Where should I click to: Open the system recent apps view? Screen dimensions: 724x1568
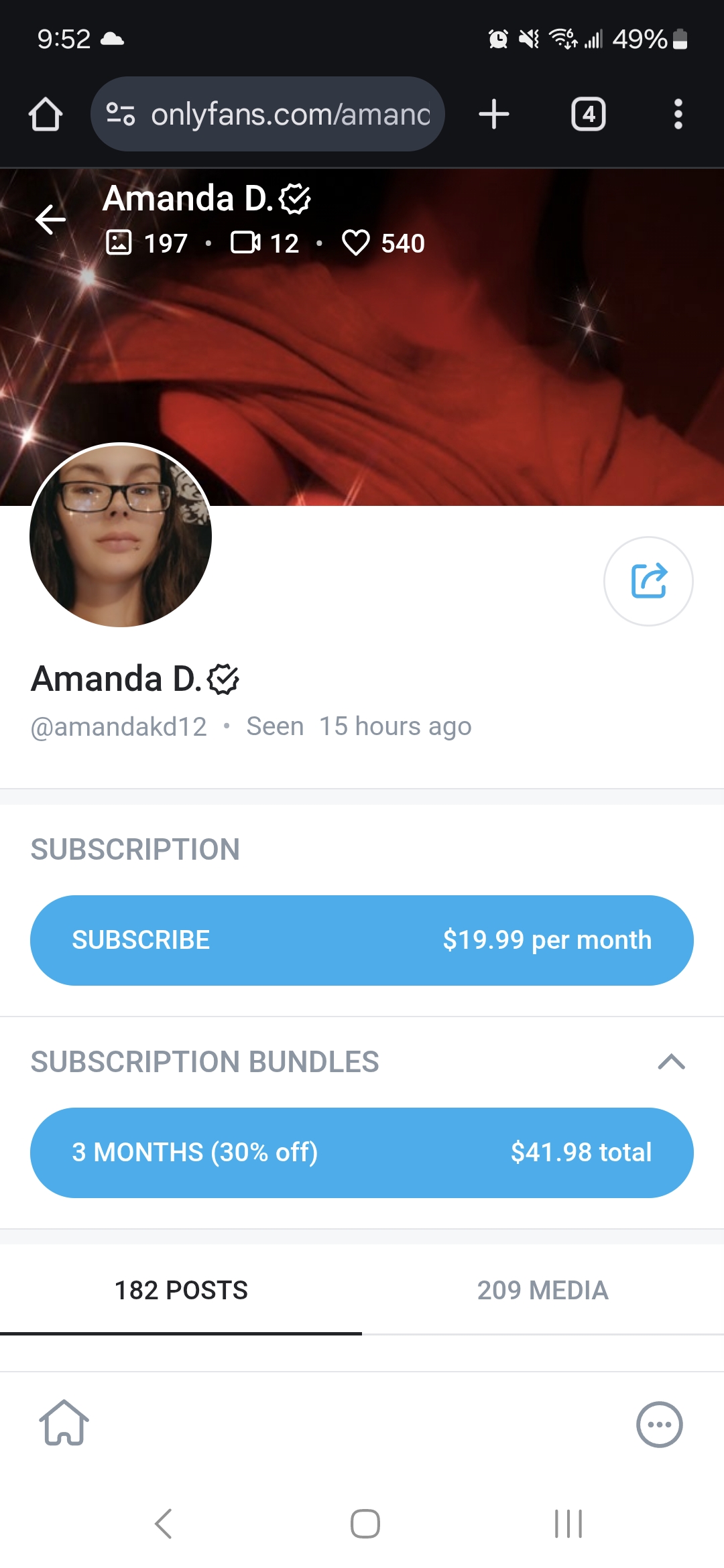click(568, 1524)
